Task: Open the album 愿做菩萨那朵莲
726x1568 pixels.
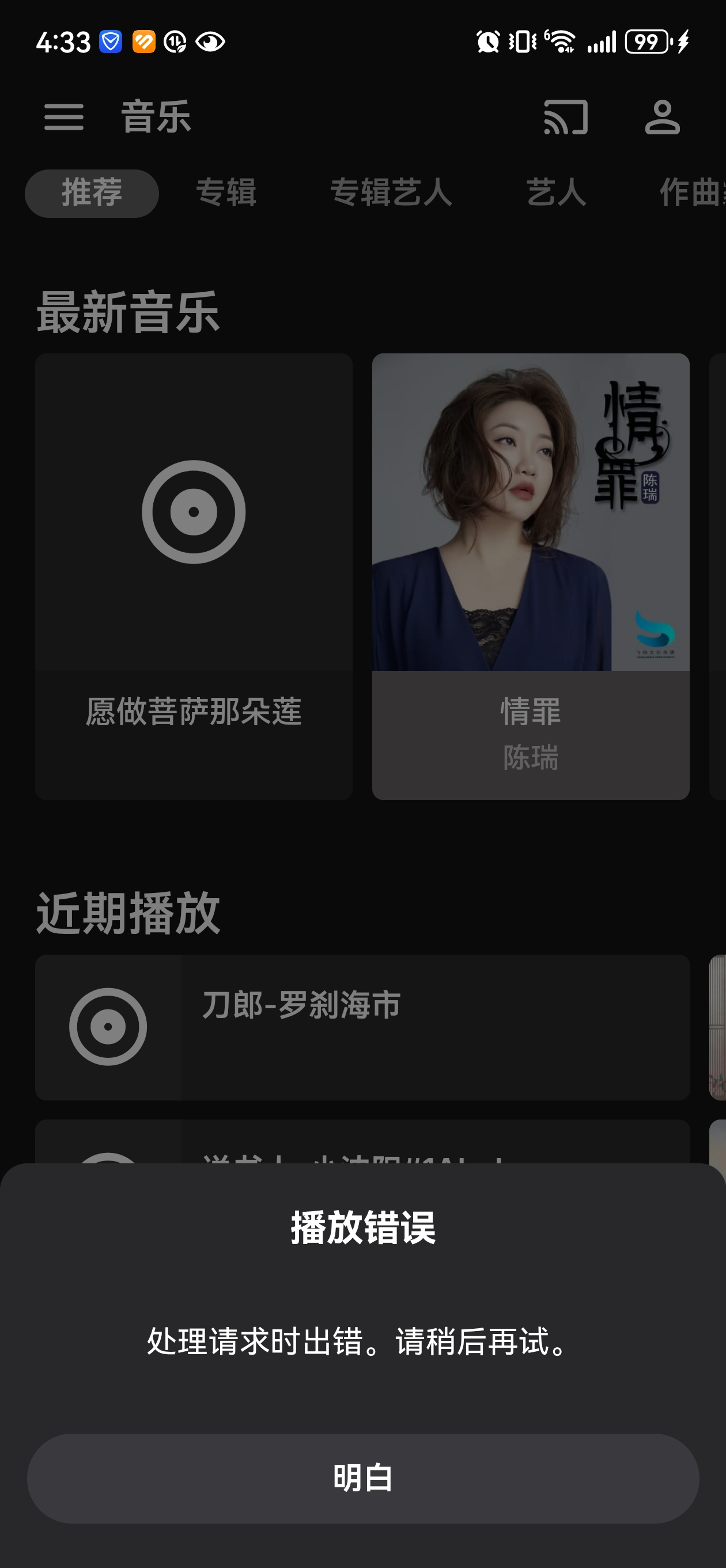Action: (x=194, y=575)
